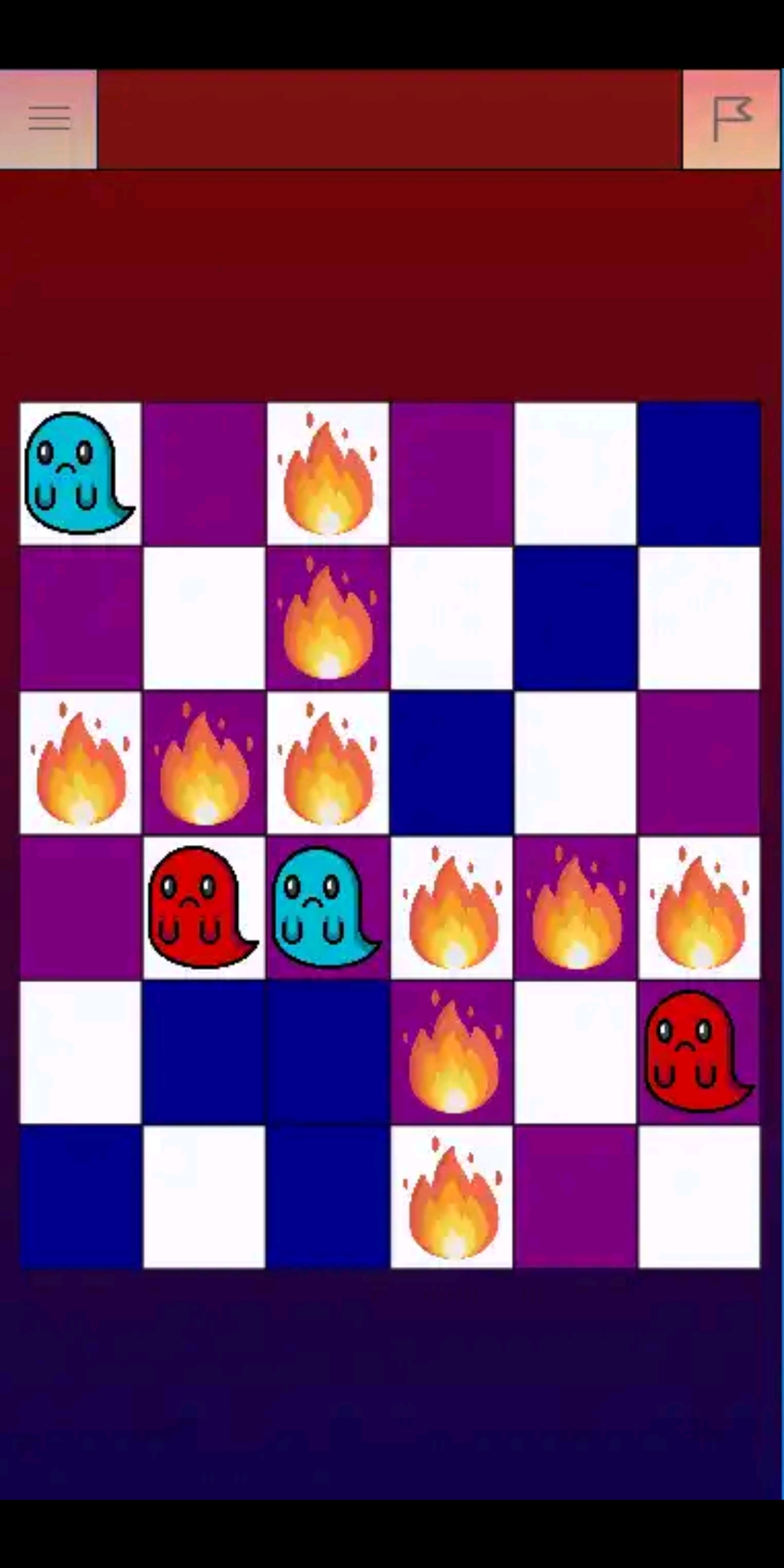Select the red ghost beside the blue ghost

coord(202,907)
